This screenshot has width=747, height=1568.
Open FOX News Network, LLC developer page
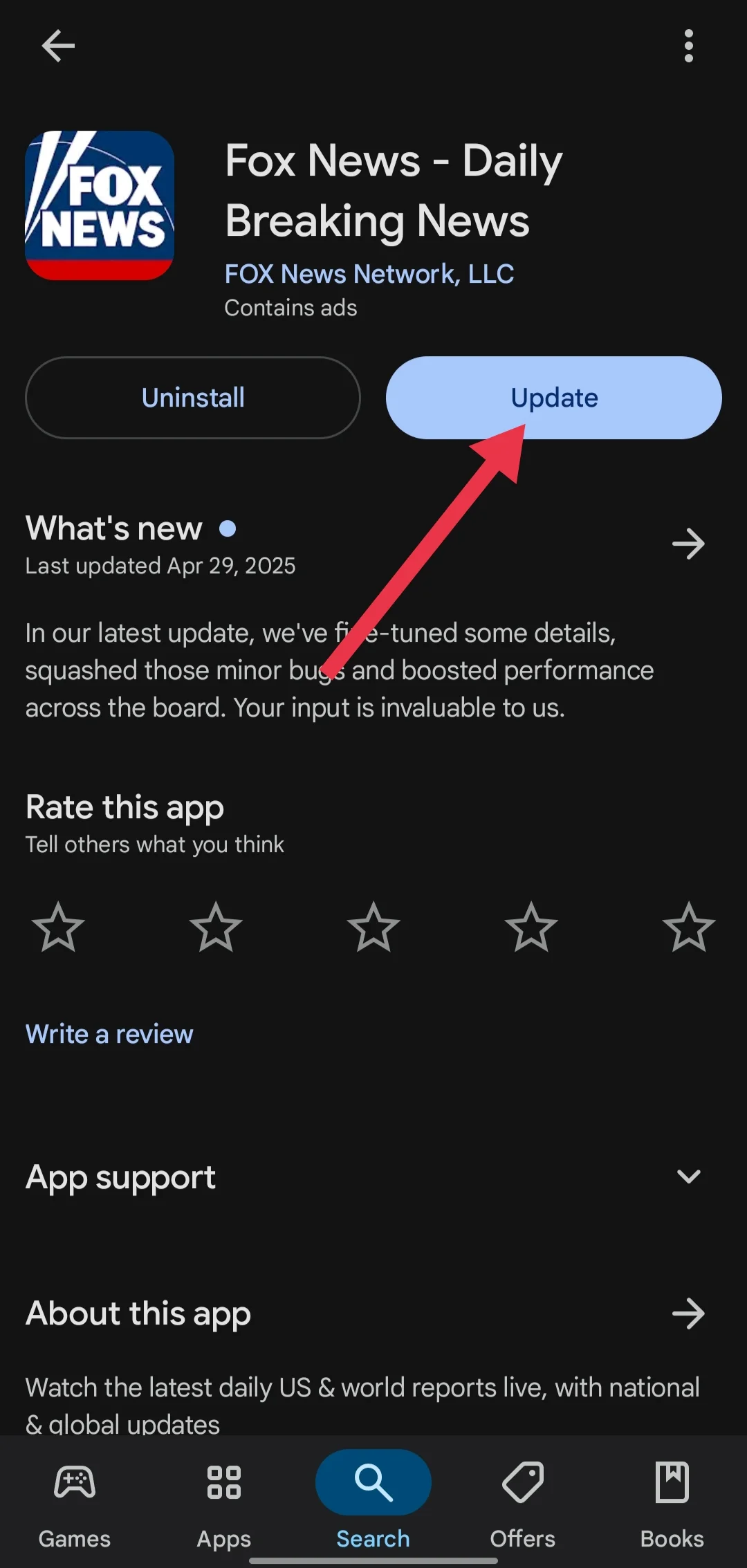click(369, 274)
